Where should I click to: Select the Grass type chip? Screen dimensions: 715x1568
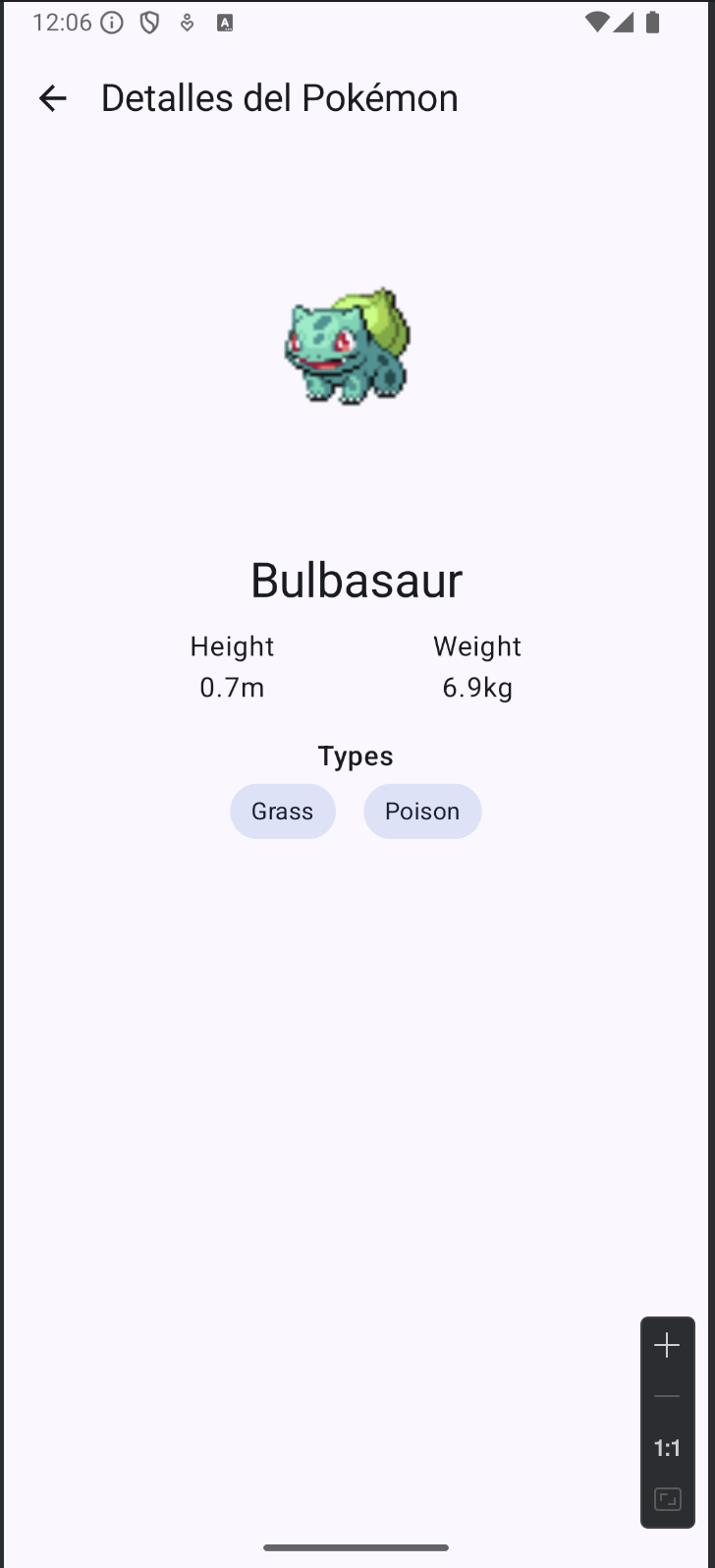283,812
